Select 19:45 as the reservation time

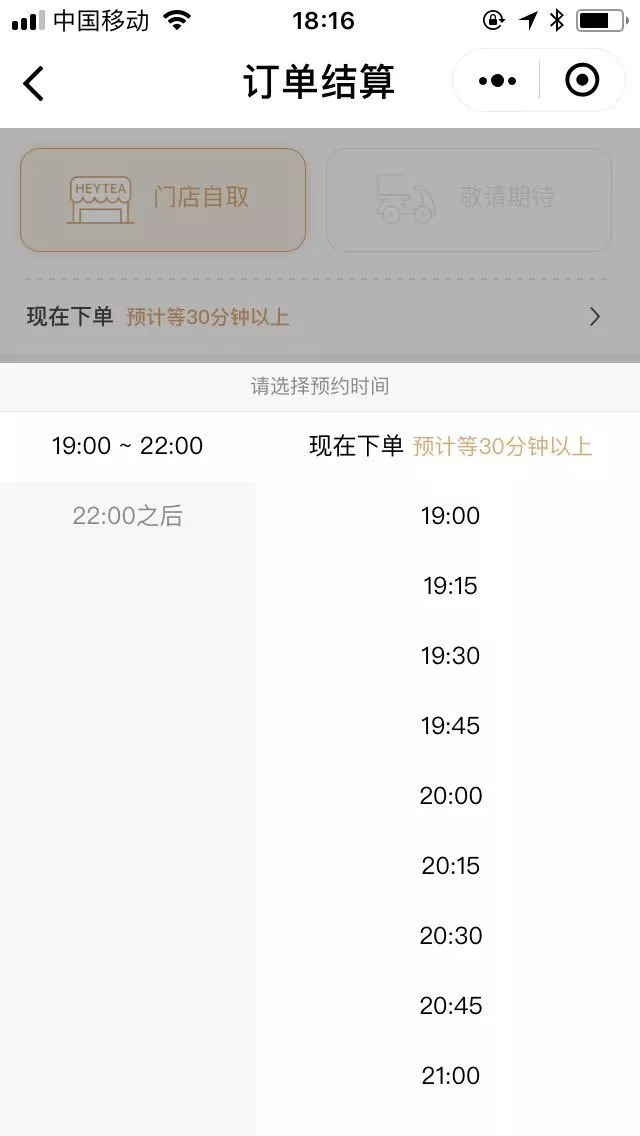[450, 726]
